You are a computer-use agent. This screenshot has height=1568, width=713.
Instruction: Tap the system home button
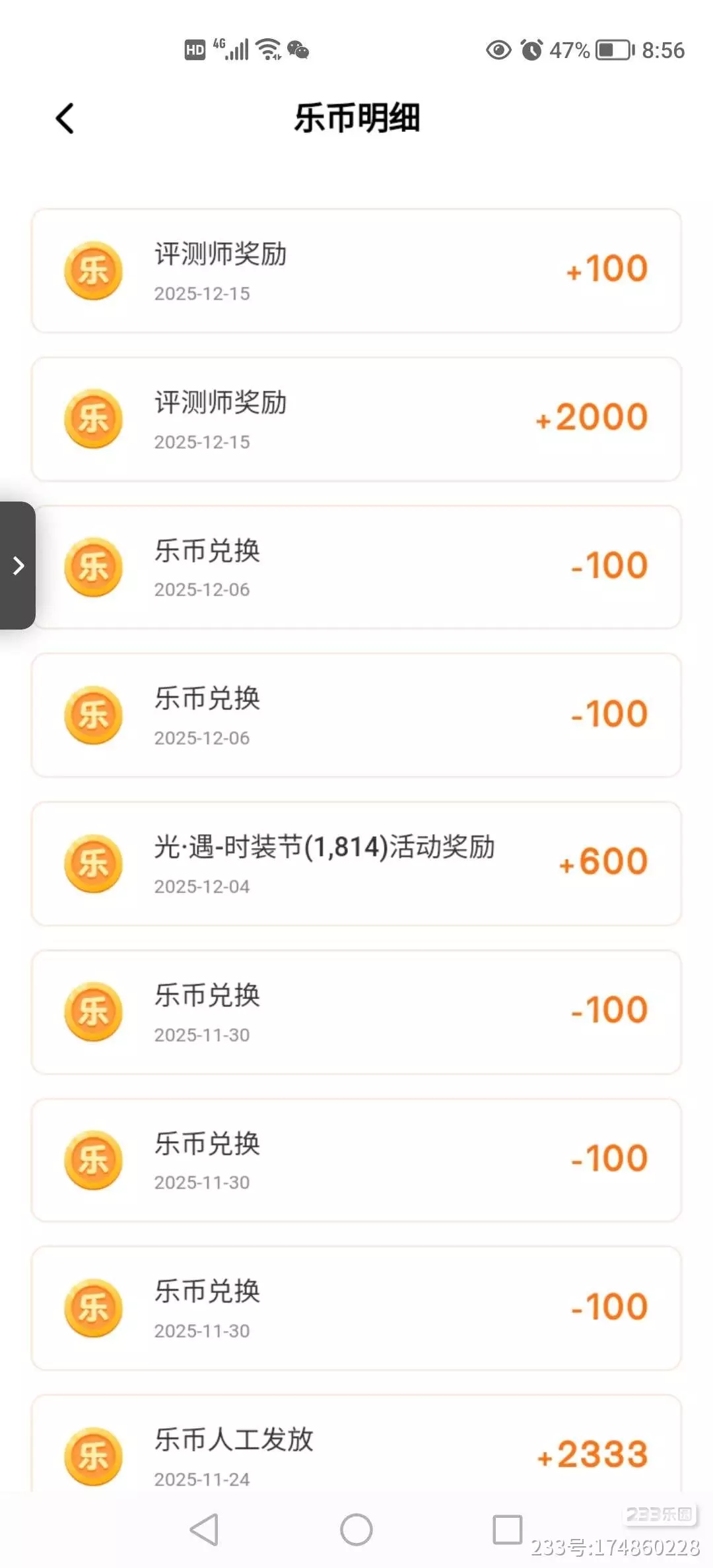pos(356,1530)
